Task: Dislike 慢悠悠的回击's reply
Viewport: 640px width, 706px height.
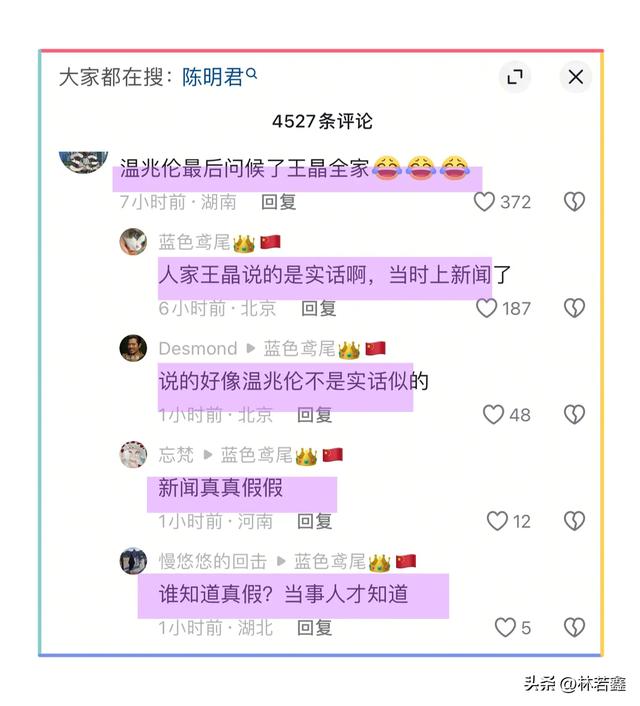Action: [x=574, y=628]
